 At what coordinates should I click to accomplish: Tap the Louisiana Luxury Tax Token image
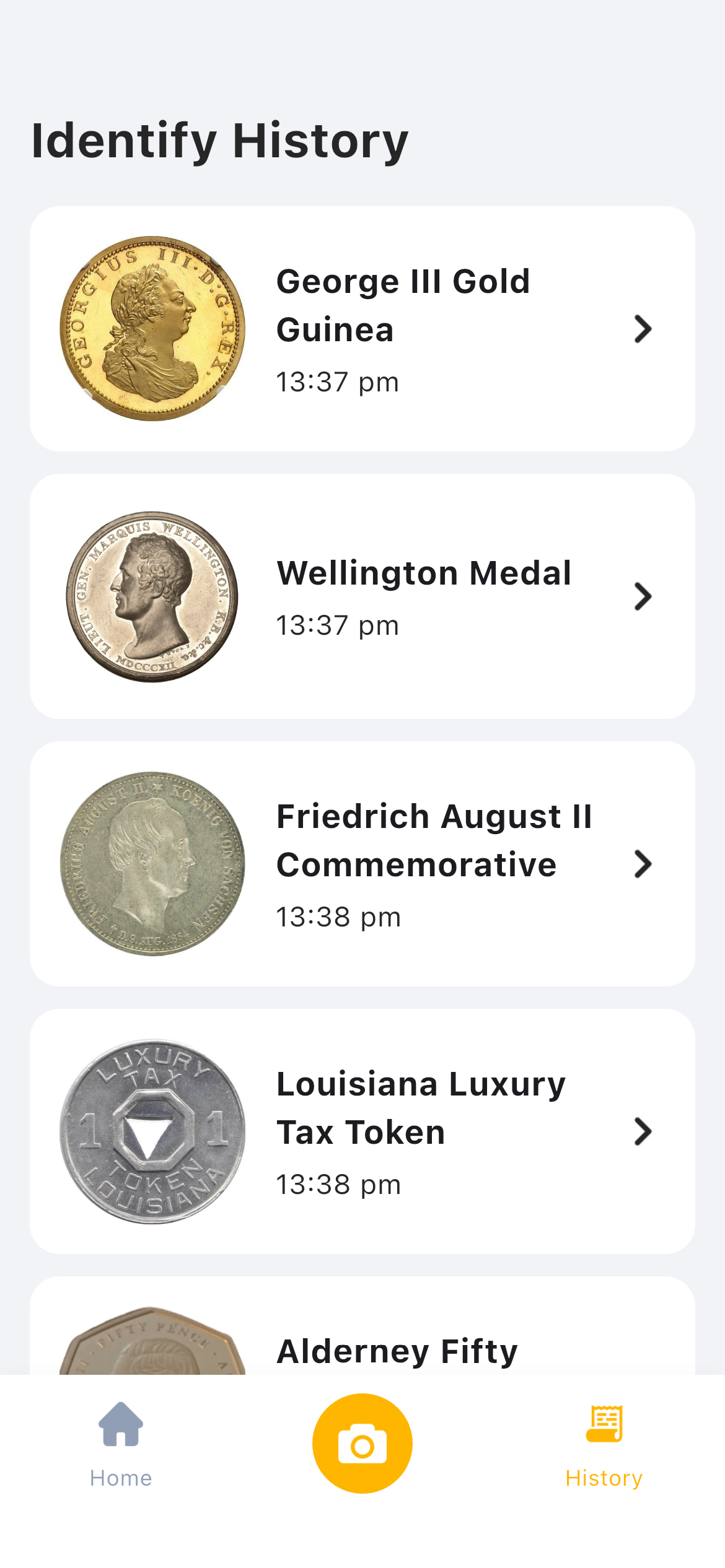pyautogui.click(x=152, y=1131)
